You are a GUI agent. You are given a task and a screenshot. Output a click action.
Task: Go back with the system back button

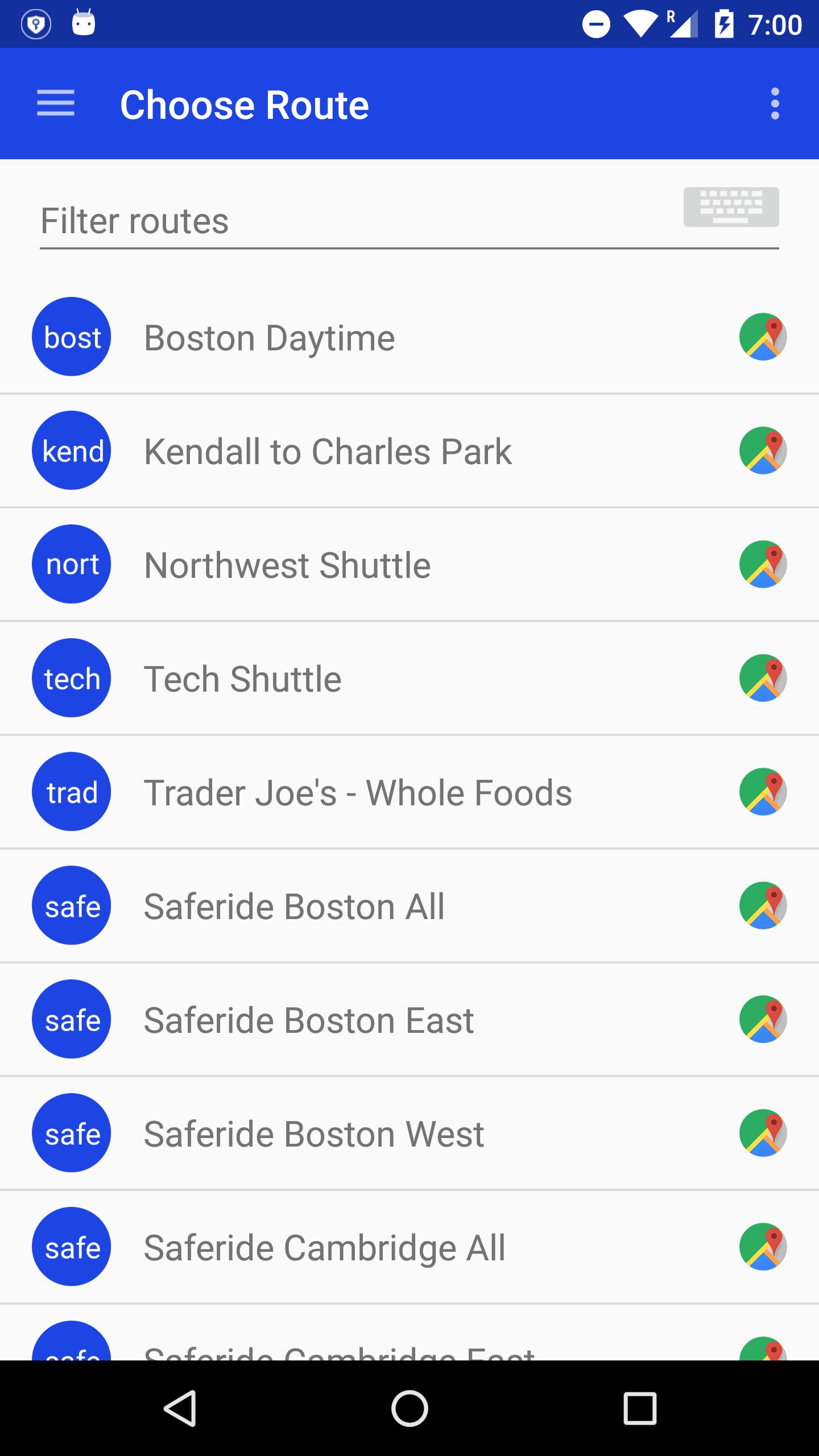(x=180, y=1408)
